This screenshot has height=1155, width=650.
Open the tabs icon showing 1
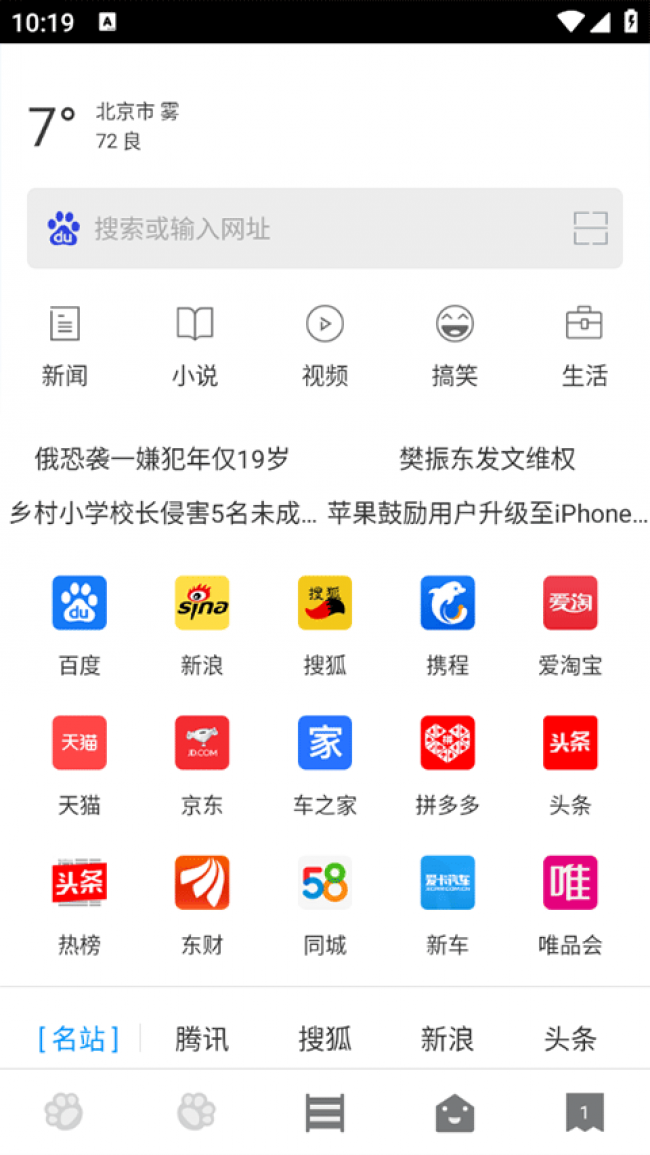click(x=585, y=1112)
